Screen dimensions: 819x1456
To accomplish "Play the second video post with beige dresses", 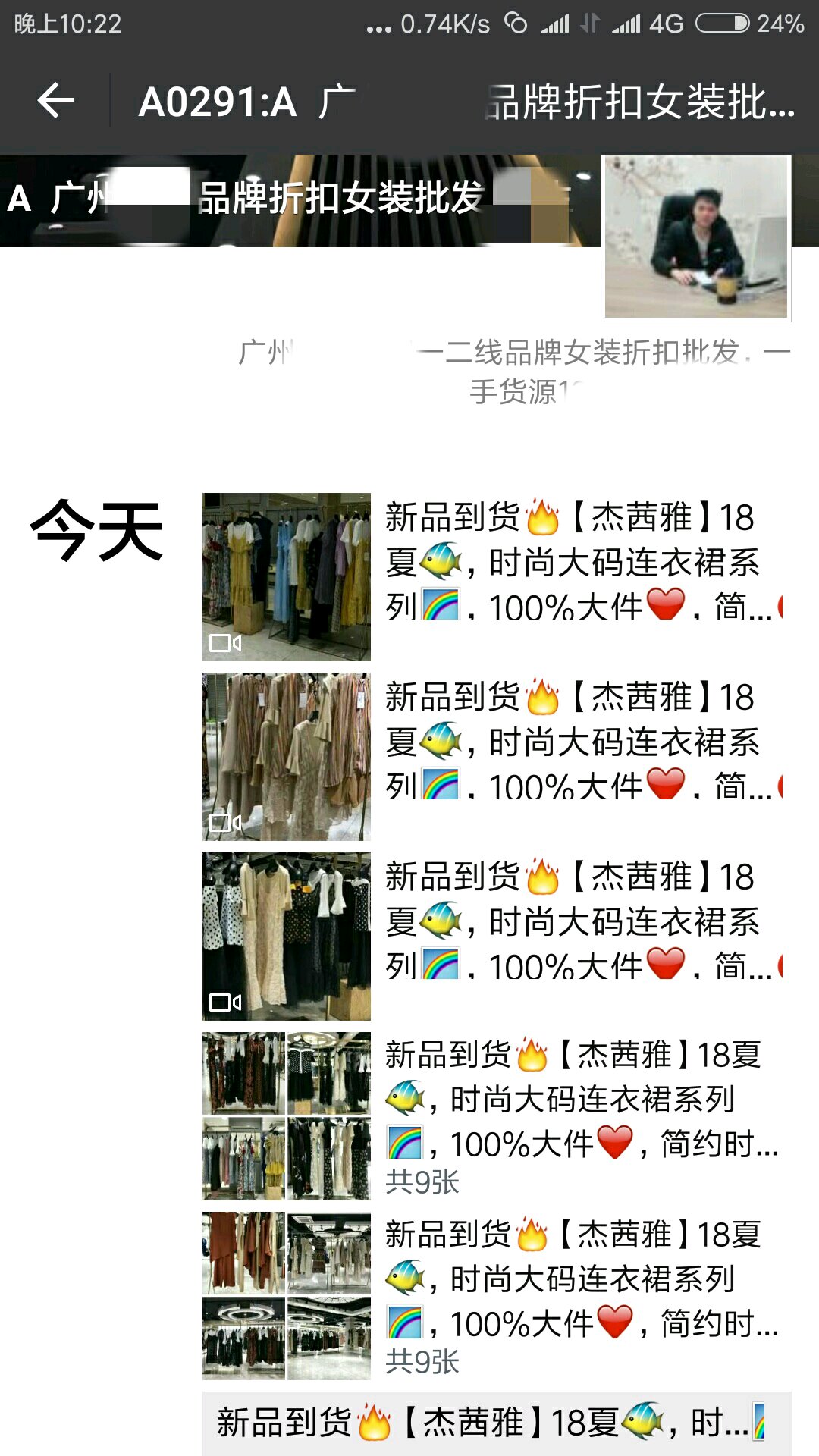I will 287,757.
